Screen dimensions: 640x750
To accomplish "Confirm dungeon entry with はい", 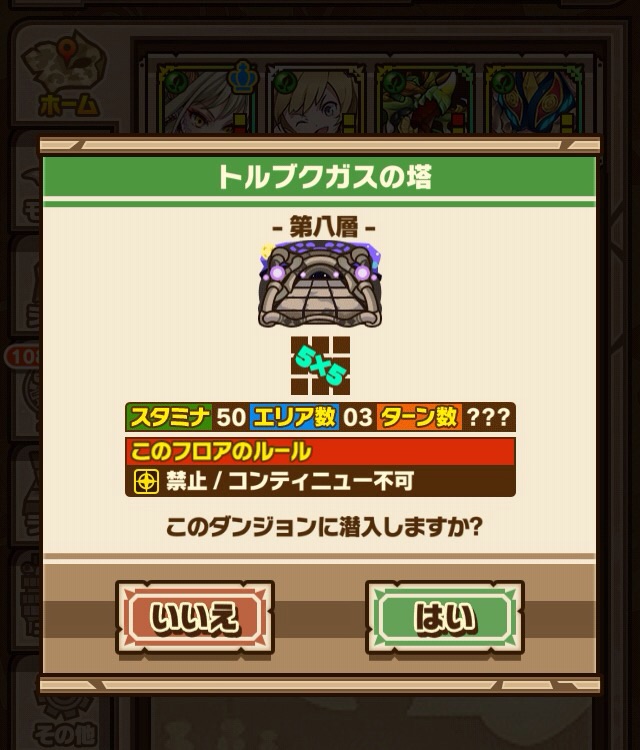I will 444,617.
